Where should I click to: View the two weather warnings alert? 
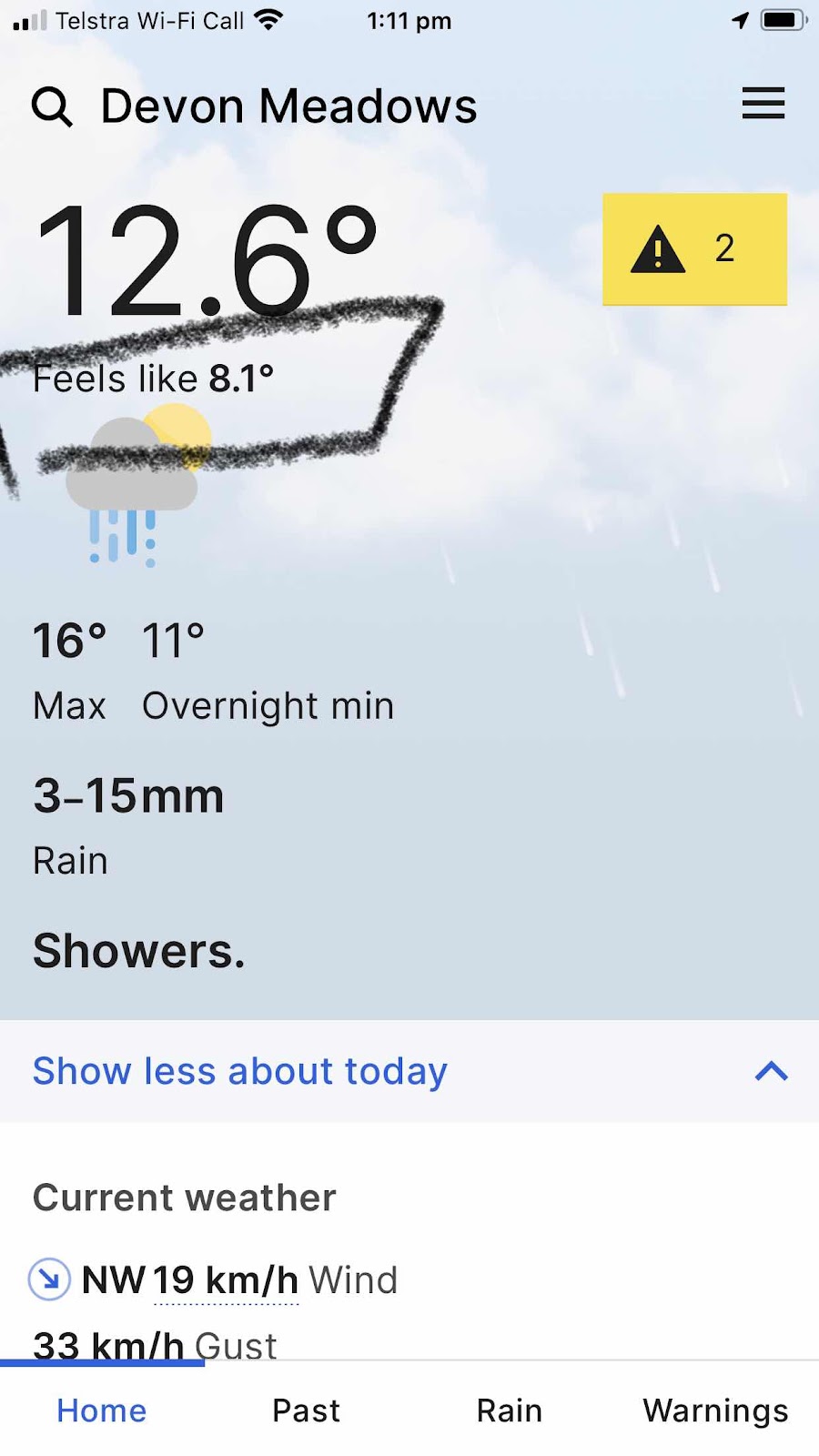(694, 248)
